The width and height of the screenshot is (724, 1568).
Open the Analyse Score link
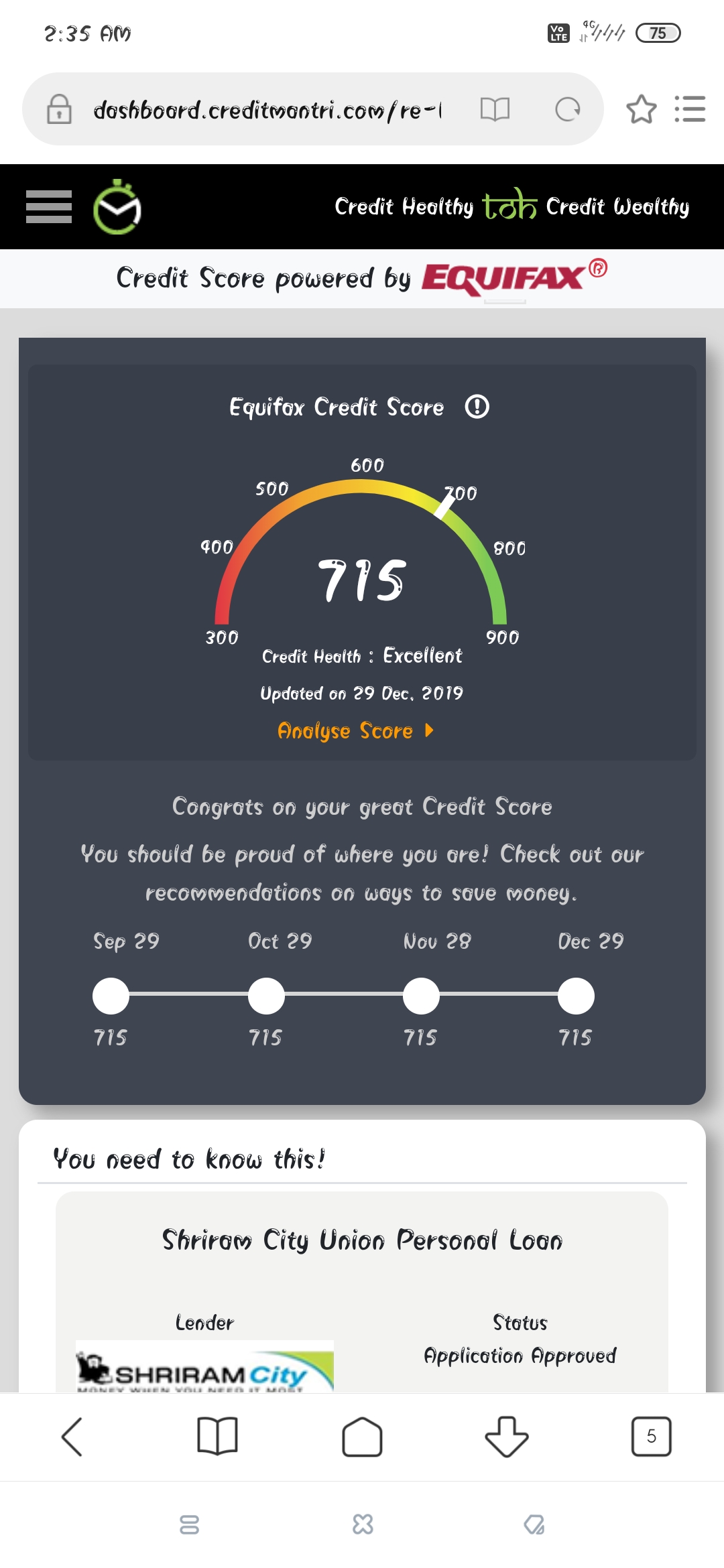tap(356, 730)
